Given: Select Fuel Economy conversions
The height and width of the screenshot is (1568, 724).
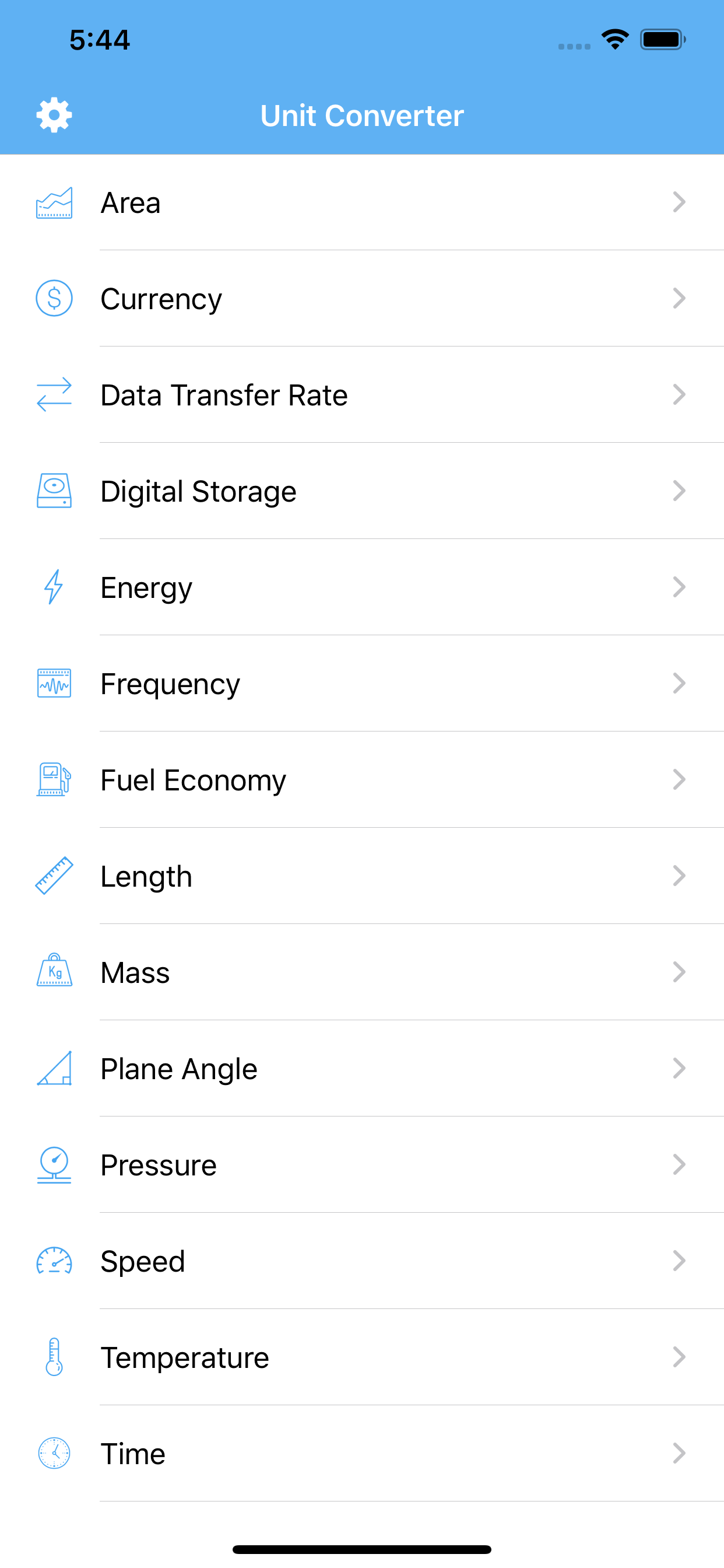Looking at the screenshot, I should click(x=362, y=779).
